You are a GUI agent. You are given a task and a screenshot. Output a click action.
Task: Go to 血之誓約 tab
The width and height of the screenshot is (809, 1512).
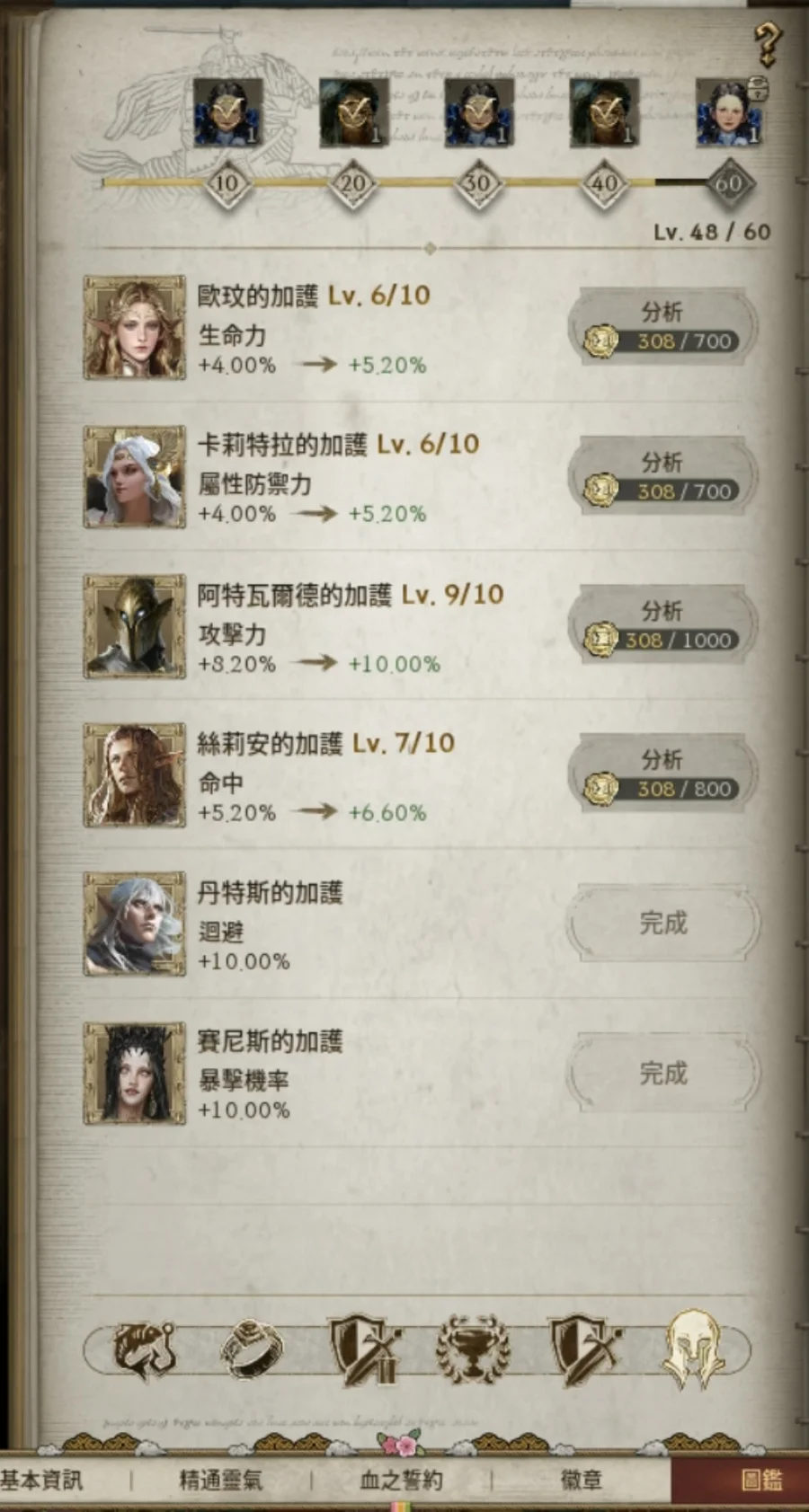(401, 1480)
